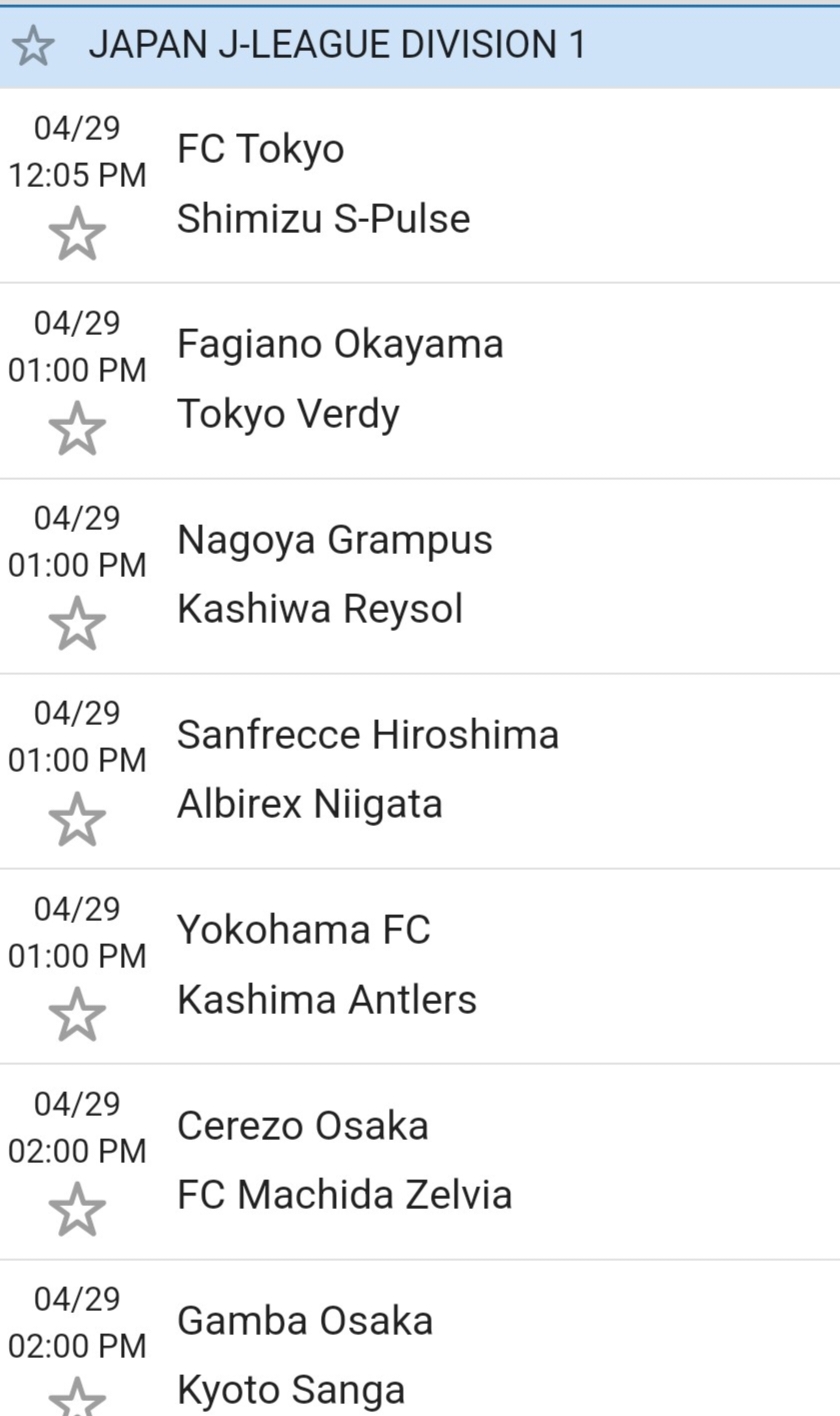The width and height of the screenshot is (840, 1416).
Task: Add Sanfrecce Hiroshima vs Albirex Niigata to favorites
Action: click(x=77, y=819)
